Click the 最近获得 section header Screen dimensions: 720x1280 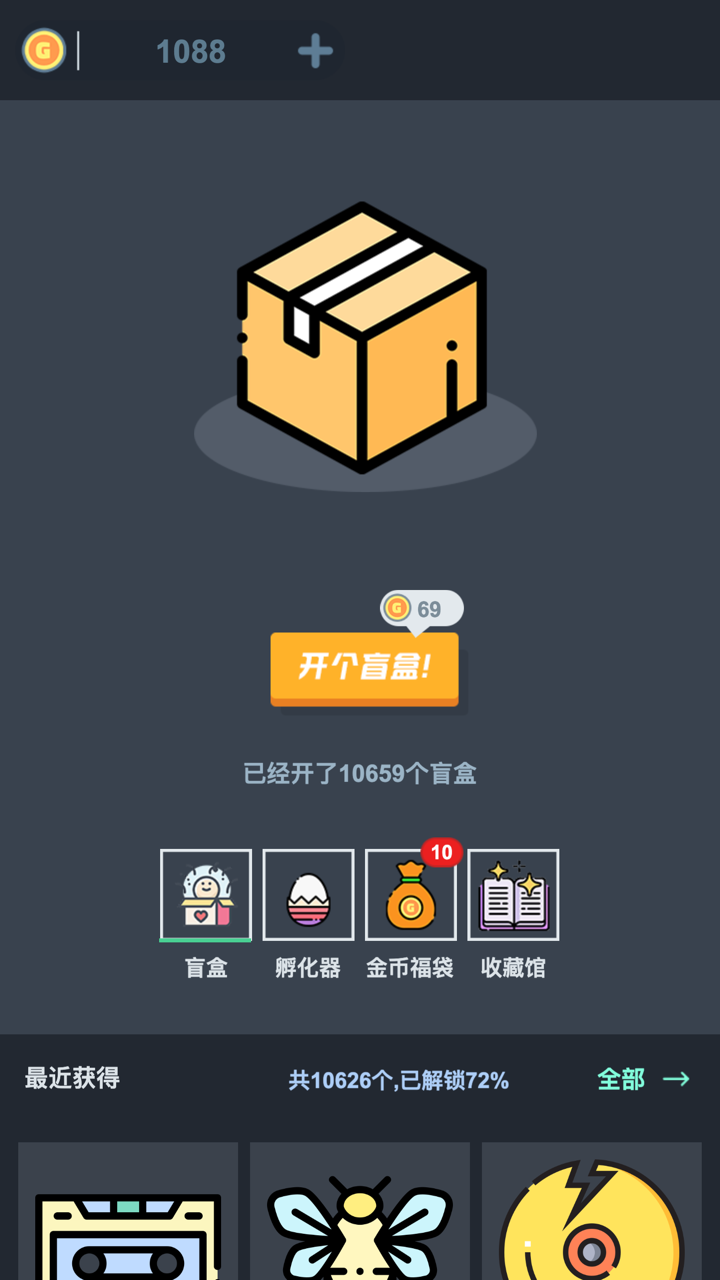[69, 1080]
